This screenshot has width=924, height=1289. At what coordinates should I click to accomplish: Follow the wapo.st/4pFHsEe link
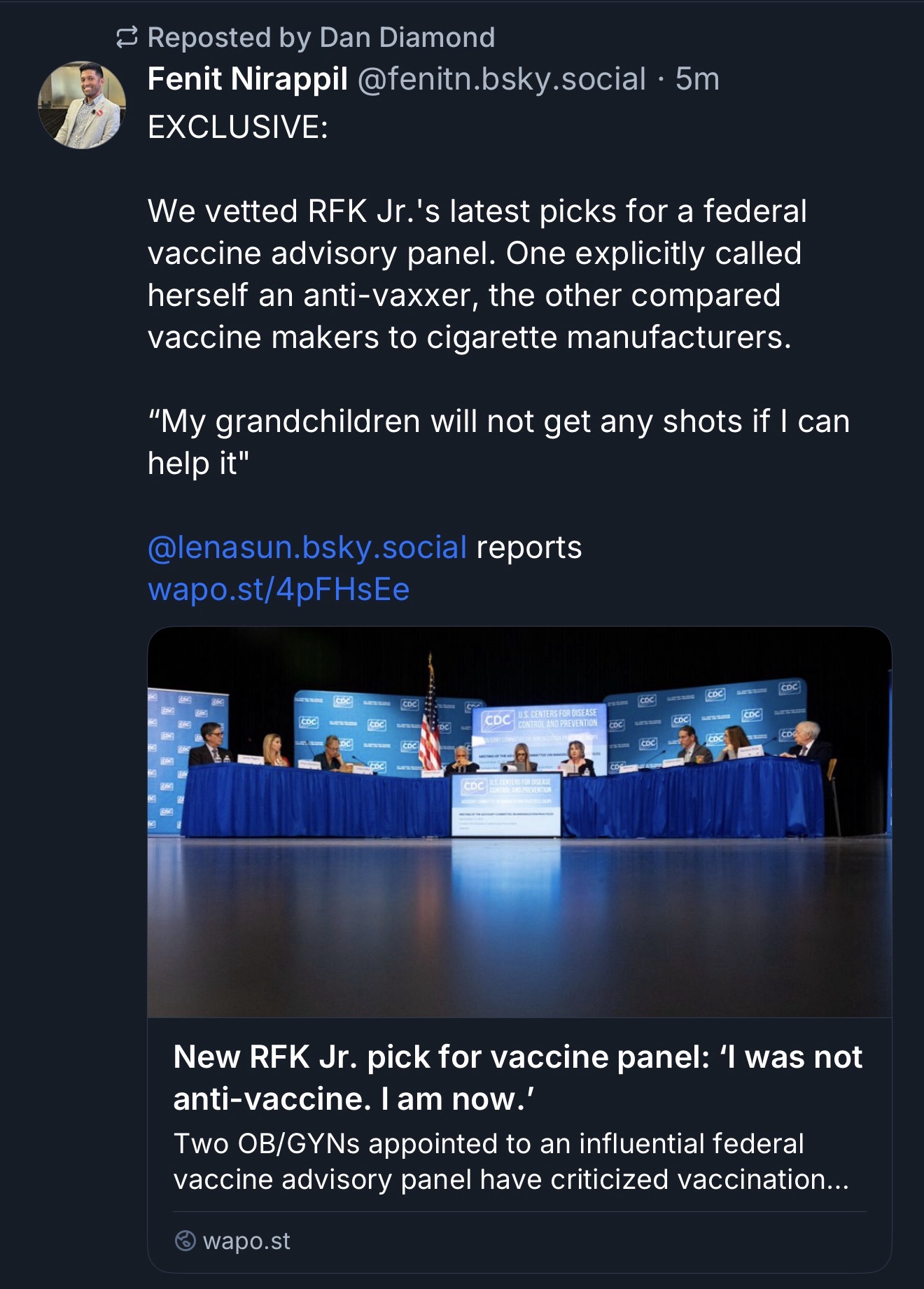point(279,590)
